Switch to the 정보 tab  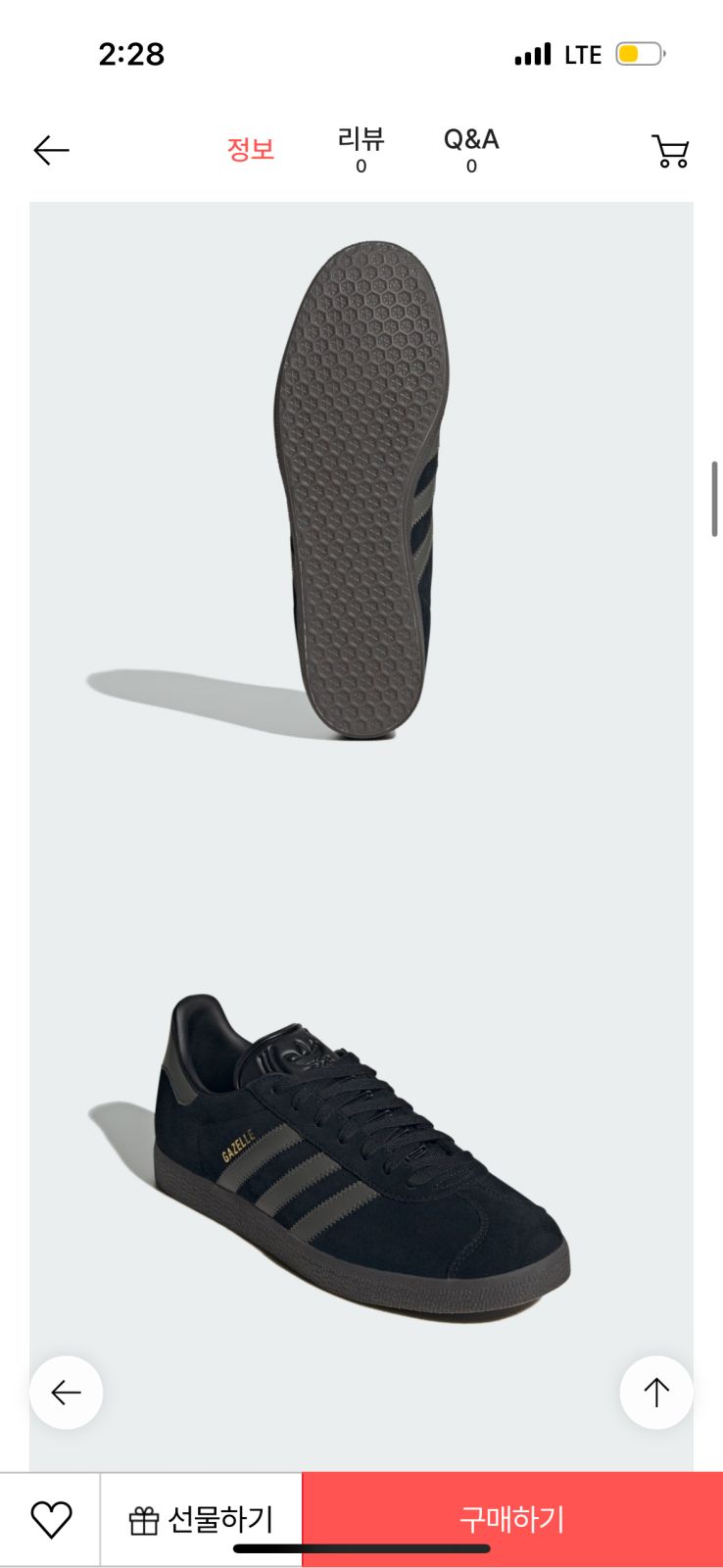coord(251,149)
